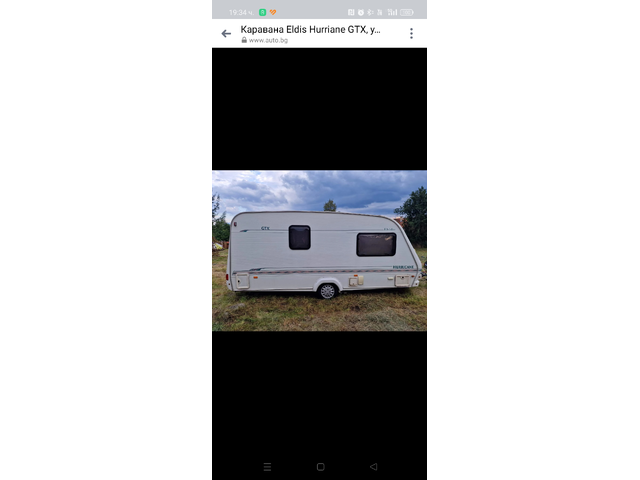Open the three-dot overflow menu
The width and height of the screenshot is (640, 480).
tap(411, 33)
